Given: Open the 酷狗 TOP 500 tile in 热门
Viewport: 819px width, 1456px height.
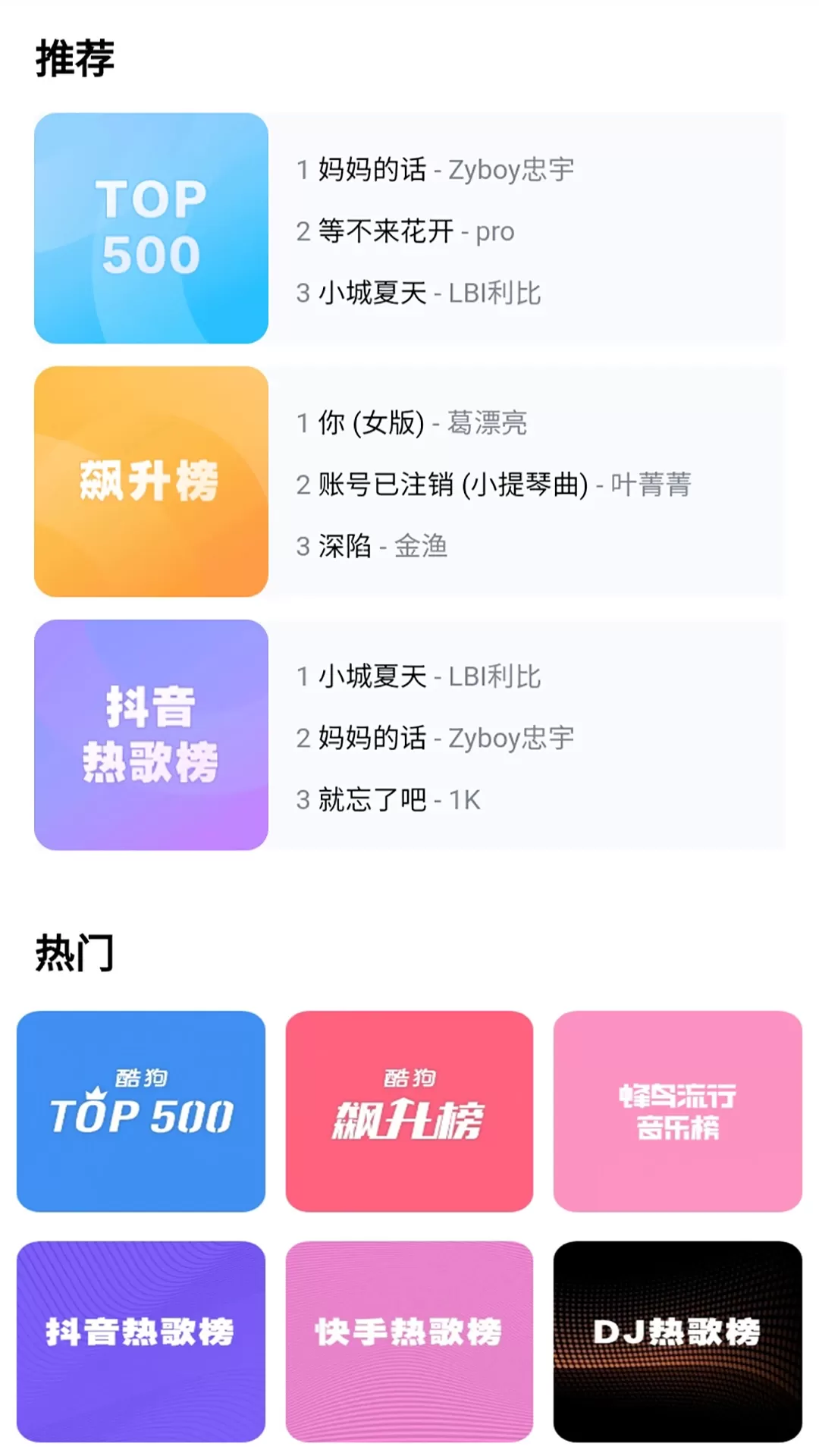Looking at the screenshot, I should 141,1111.
